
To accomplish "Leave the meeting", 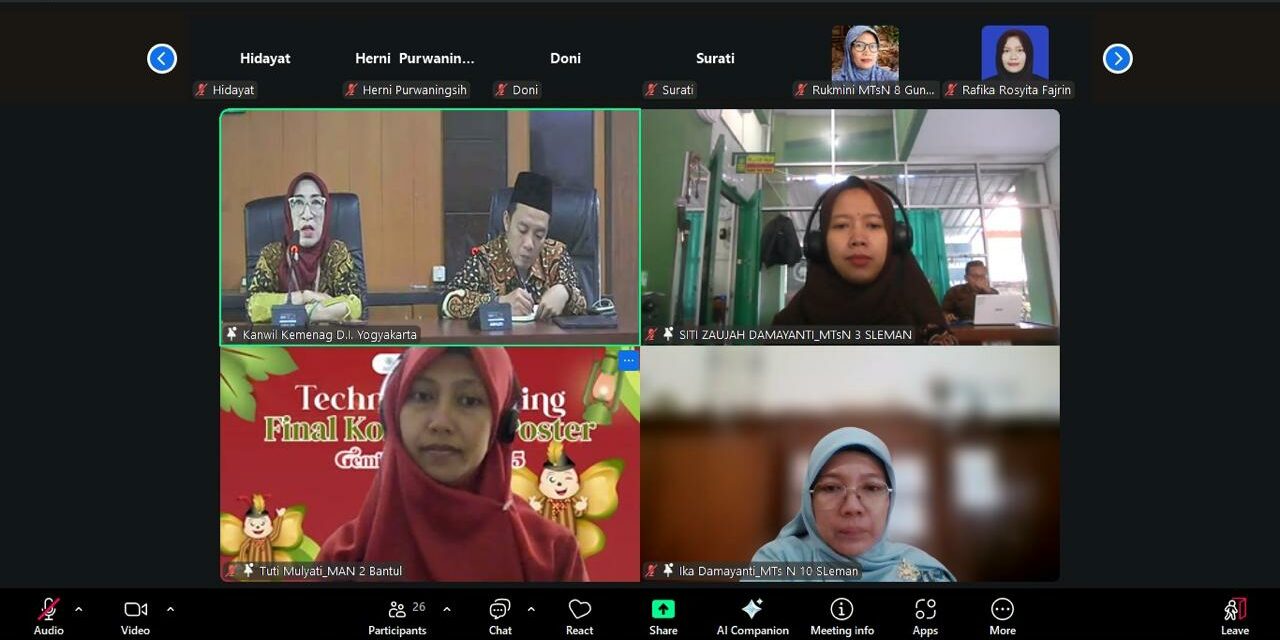I will 1235,615.
